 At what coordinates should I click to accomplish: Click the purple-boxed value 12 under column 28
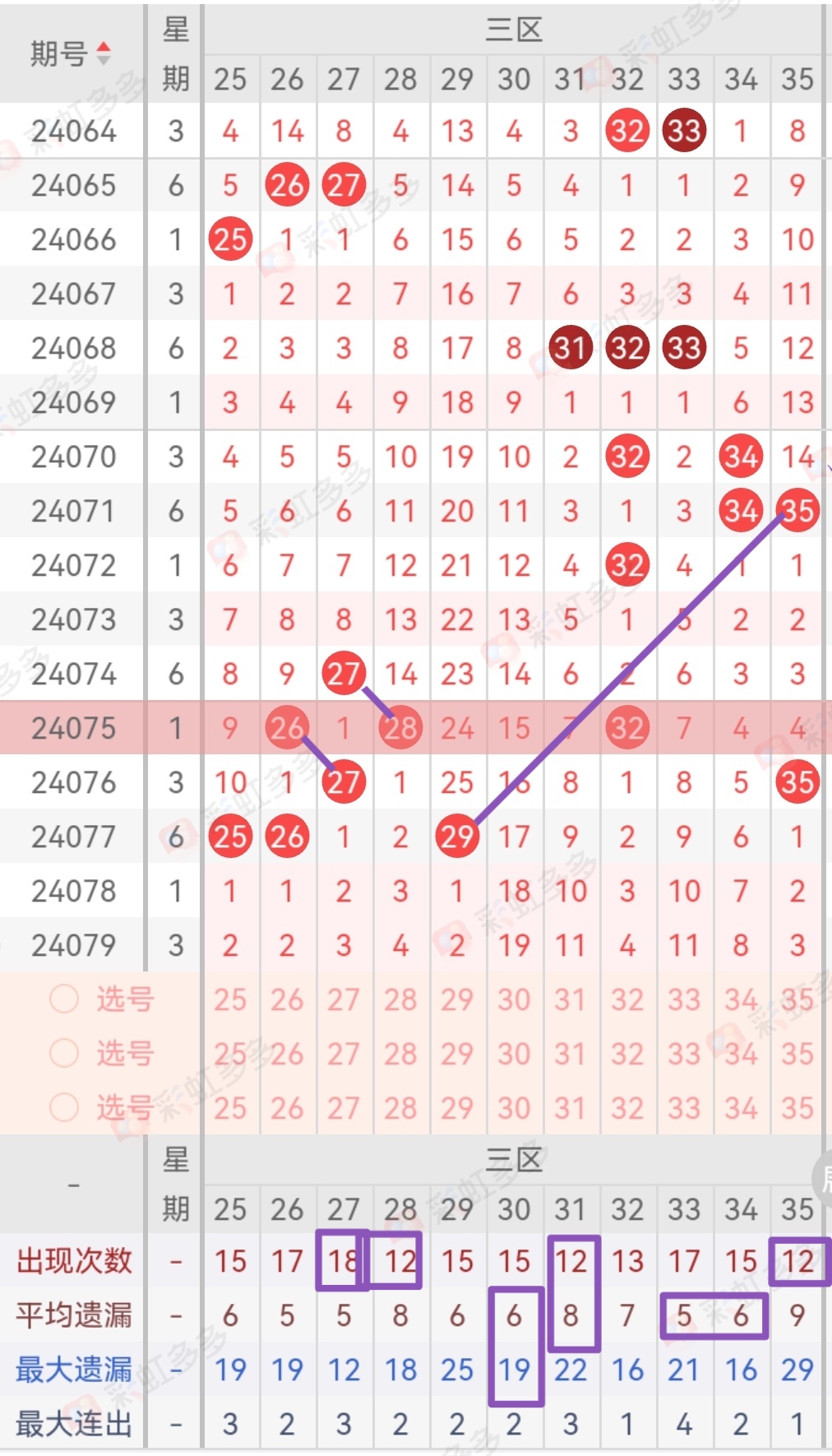coord(400,1259)
